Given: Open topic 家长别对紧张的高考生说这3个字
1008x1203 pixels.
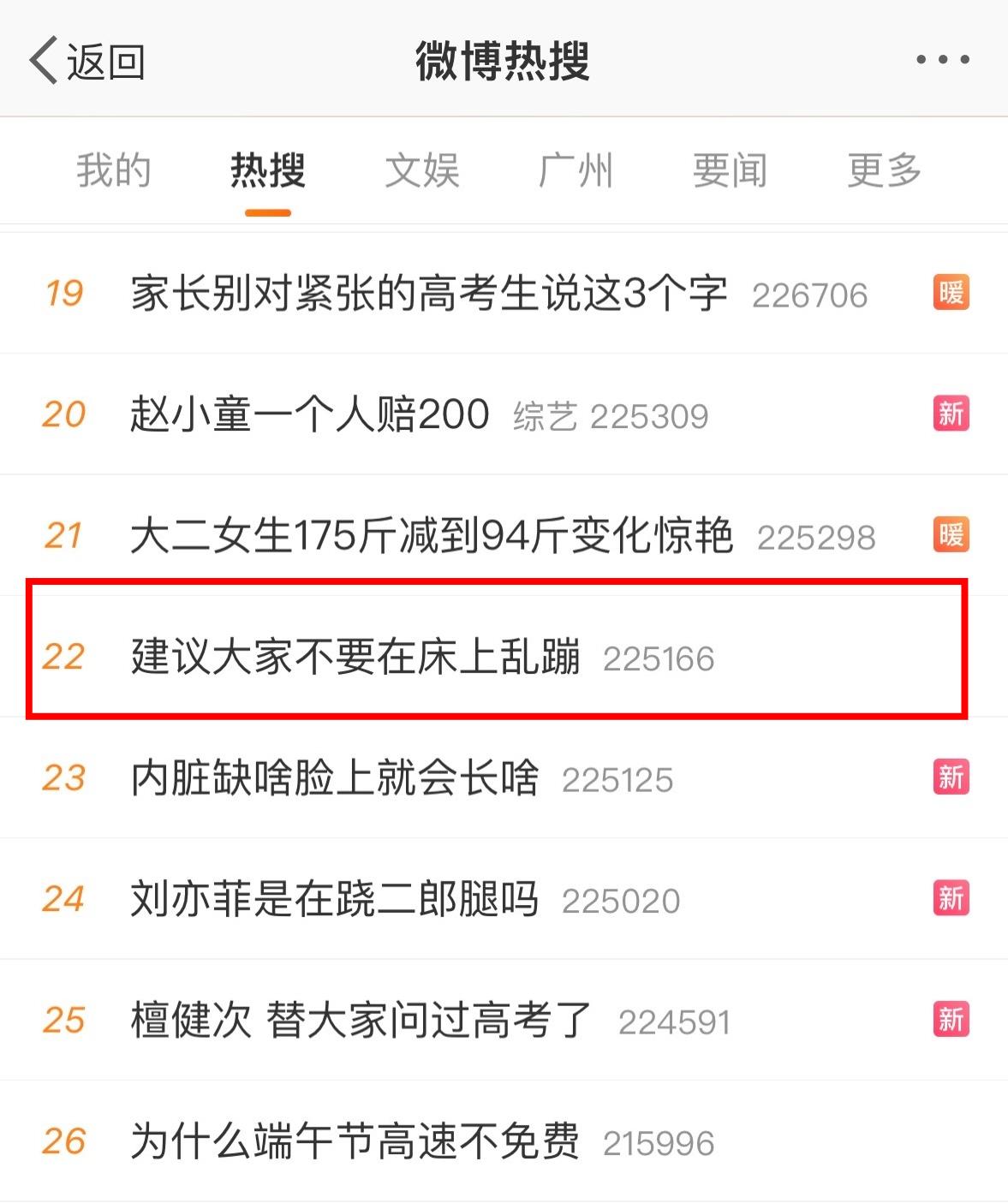Looking at the screenshot, I should point(428,294).
